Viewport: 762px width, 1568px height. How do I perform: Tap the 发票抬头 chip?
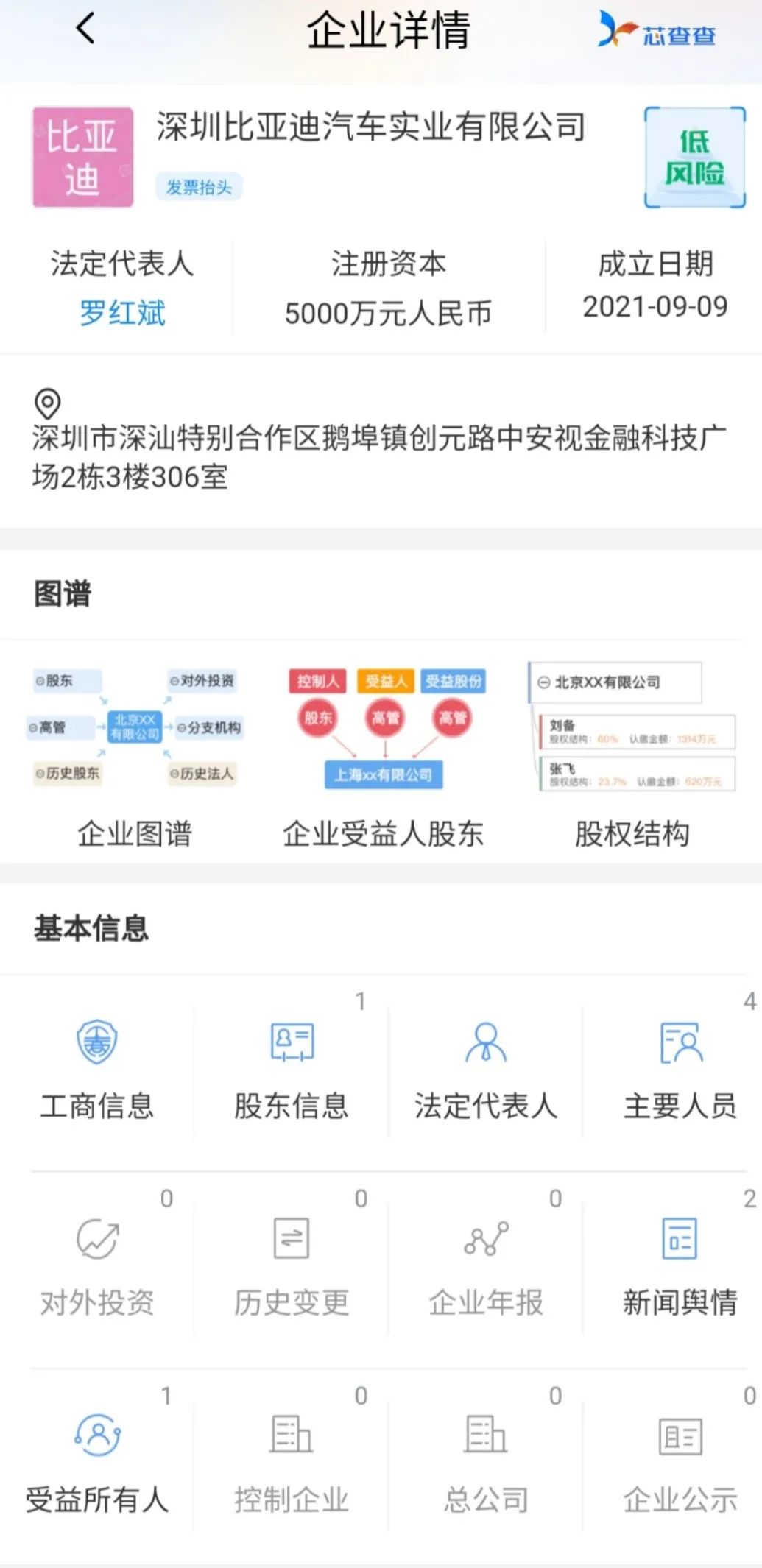pos(198,187)
